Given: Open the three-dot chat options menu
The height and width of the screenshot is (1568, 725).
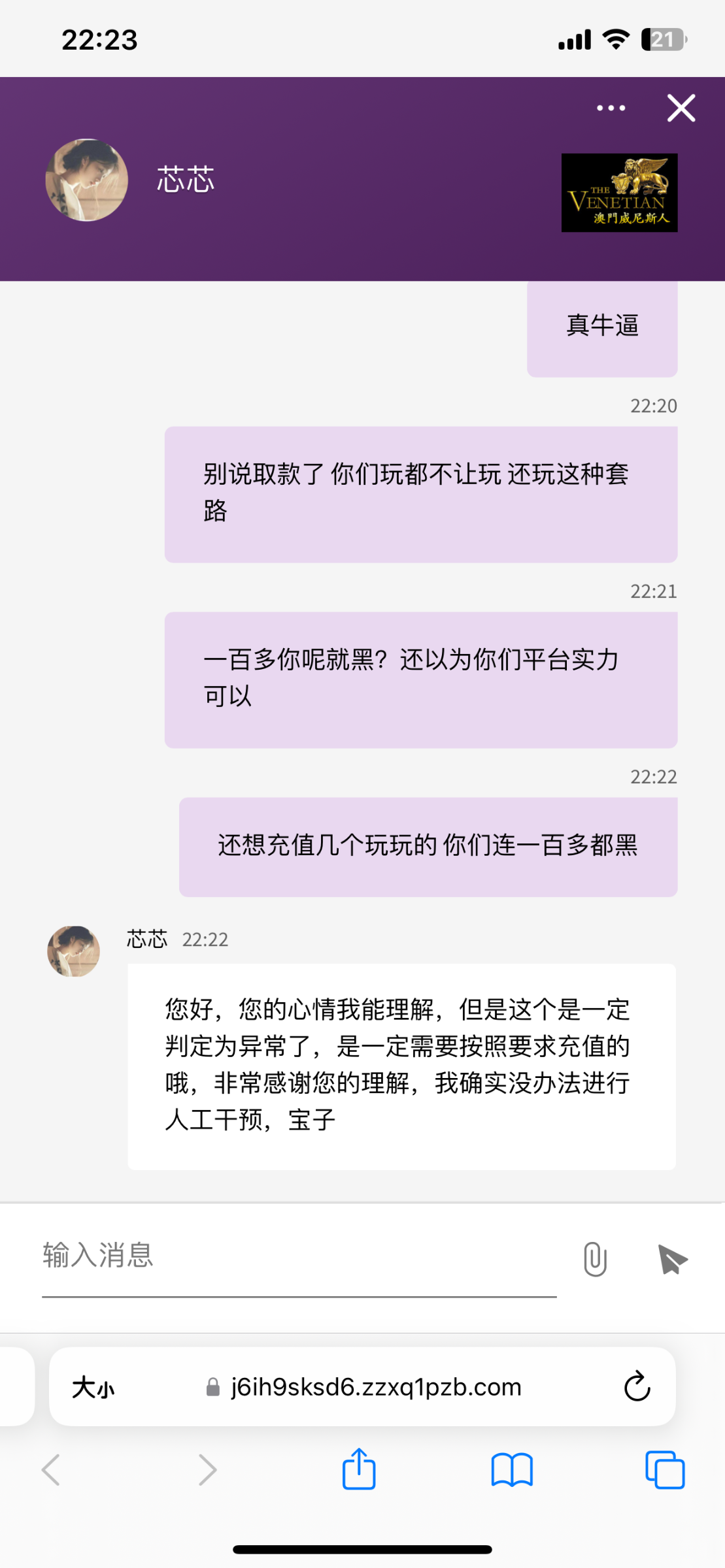Looking at the screenshot, I should pyautogui.click(x=611, y=108).
